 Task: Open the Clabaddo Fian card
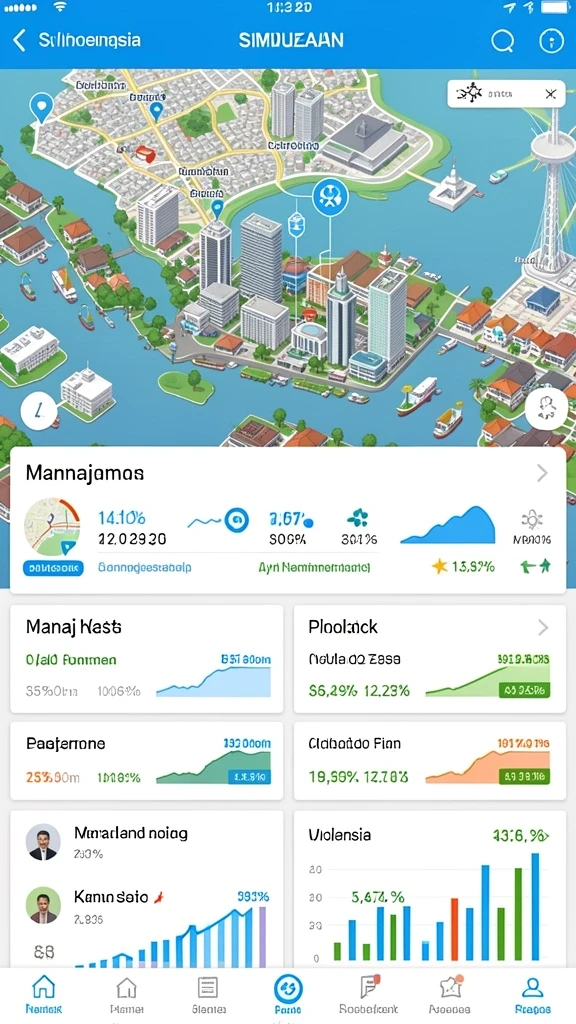[430, 761]
